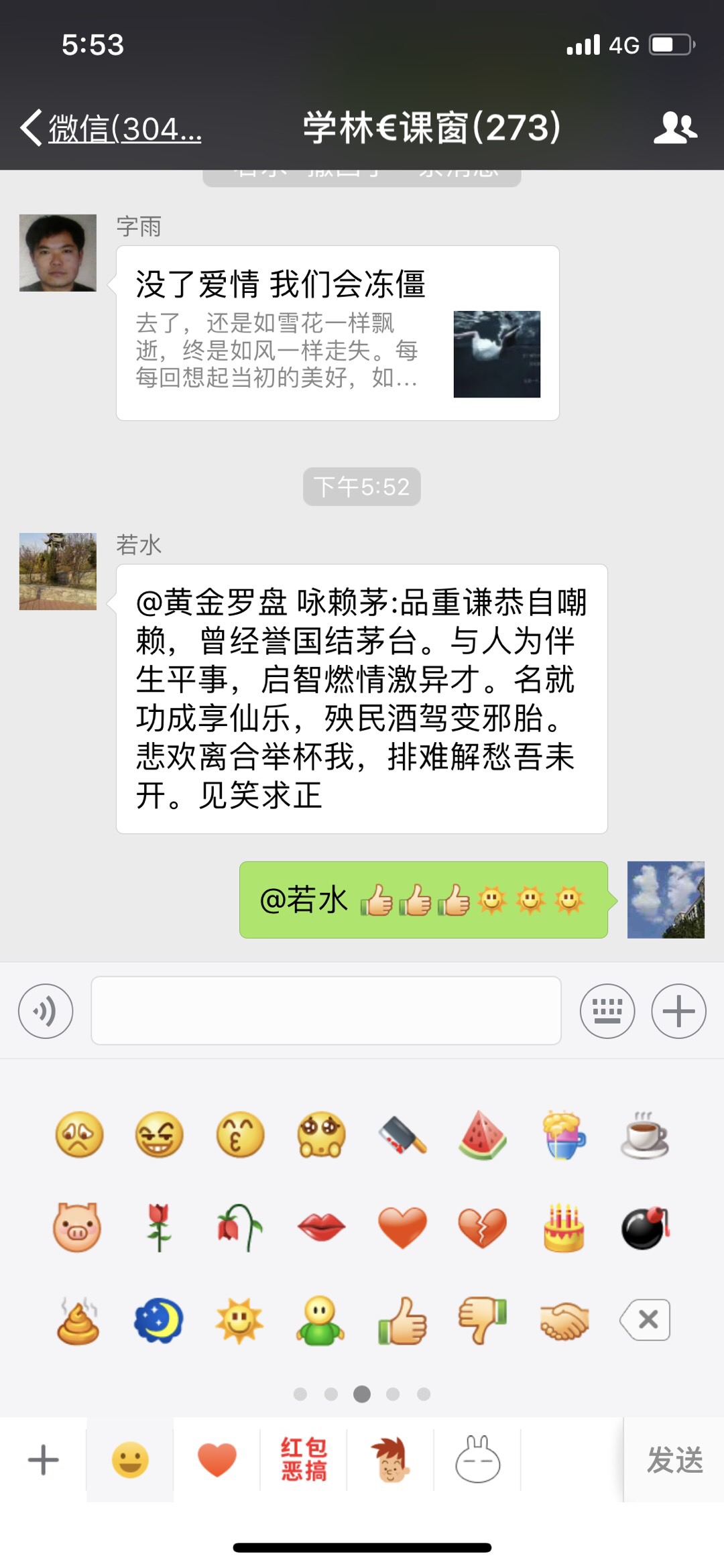Send the message with 发送
The height and width of the screenshot is (1568, 724).
674,1460
